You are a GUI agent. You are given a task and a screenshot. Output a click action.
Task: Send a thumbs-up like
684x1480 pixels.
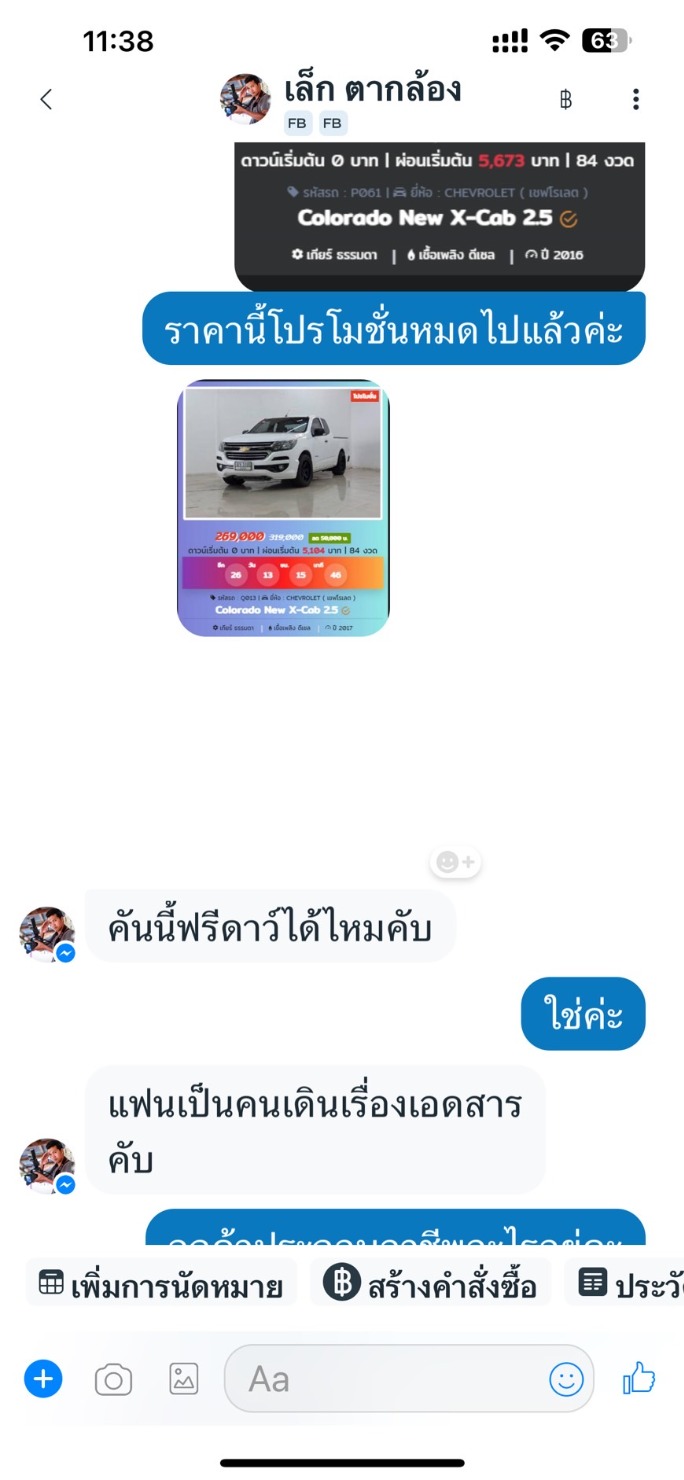click(x=639, y=1379)
